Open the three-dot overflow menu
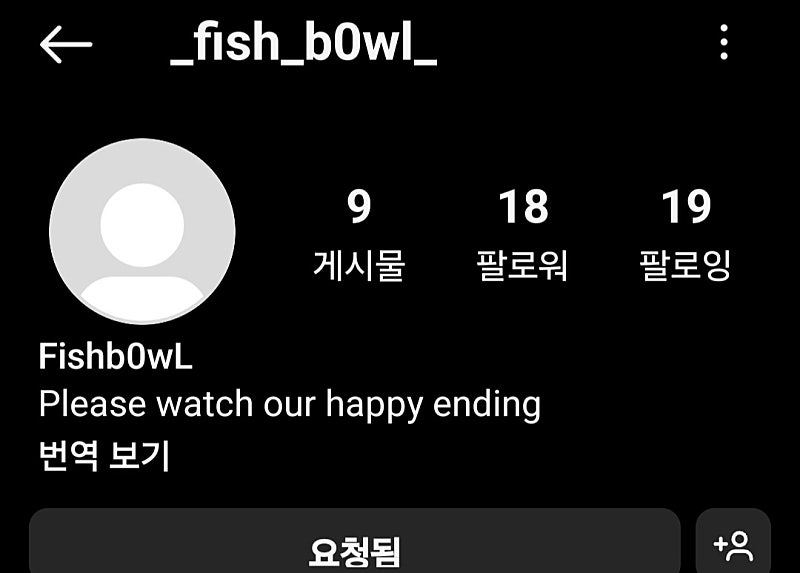800x573 pixels. pos(724,43)
